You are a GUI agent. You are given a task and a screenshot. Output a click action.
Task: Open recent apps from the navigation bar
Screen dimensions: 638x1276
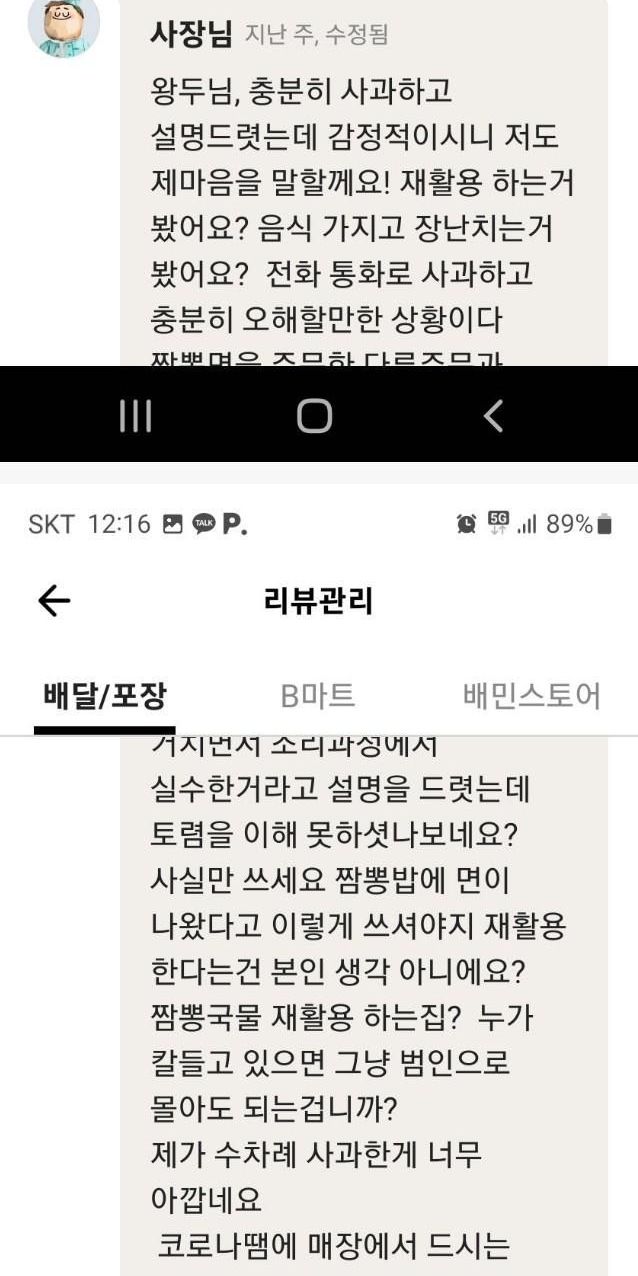coord(135,416)
